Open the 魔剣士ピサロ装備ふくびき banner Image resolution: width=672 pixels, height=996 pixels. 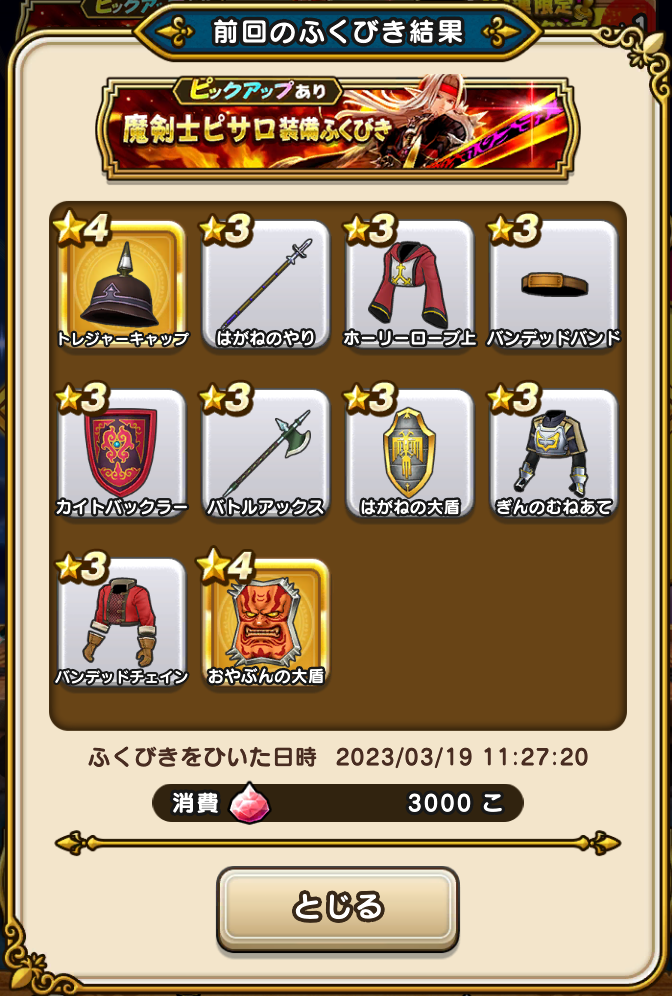(337, 127)
